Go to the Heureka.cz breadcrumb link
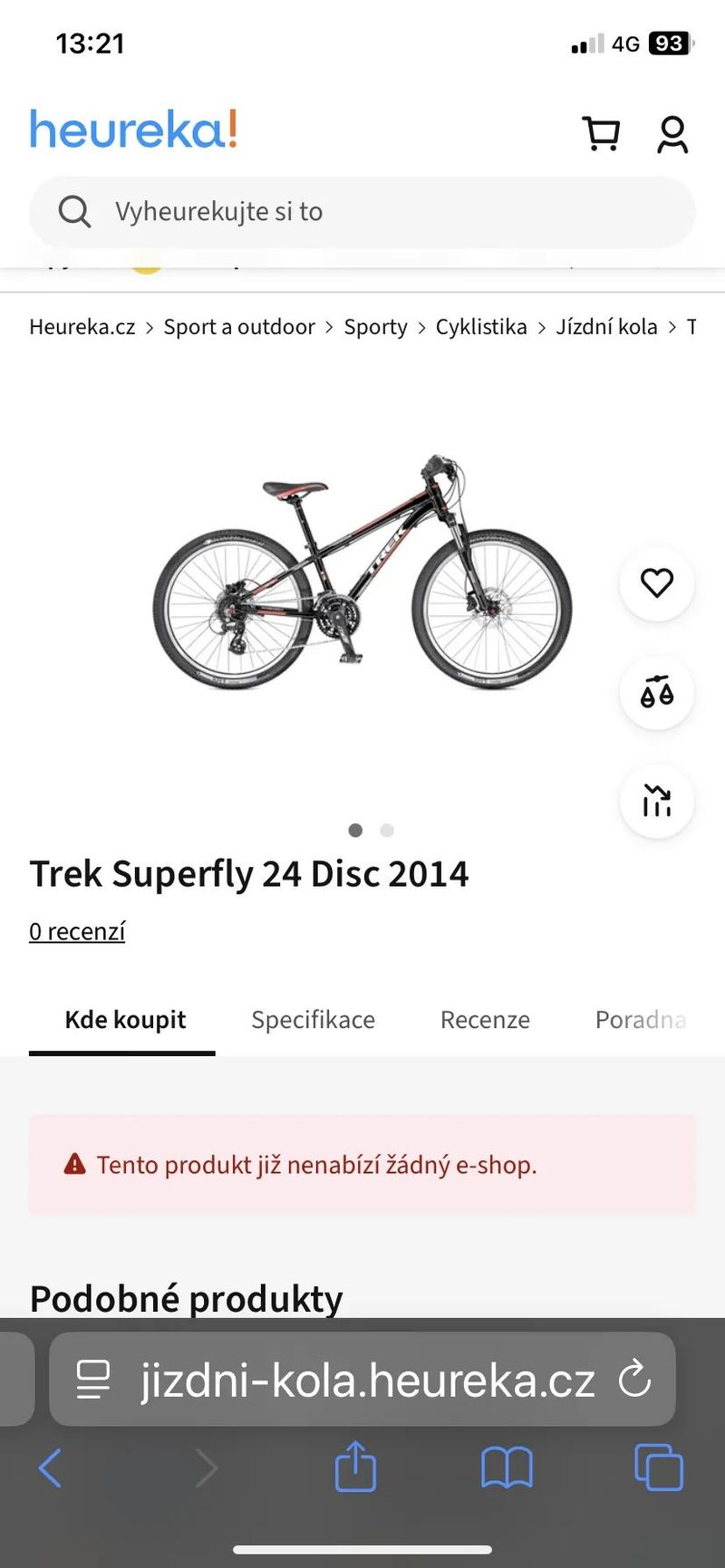The image size is (725, 1568). 82,327
